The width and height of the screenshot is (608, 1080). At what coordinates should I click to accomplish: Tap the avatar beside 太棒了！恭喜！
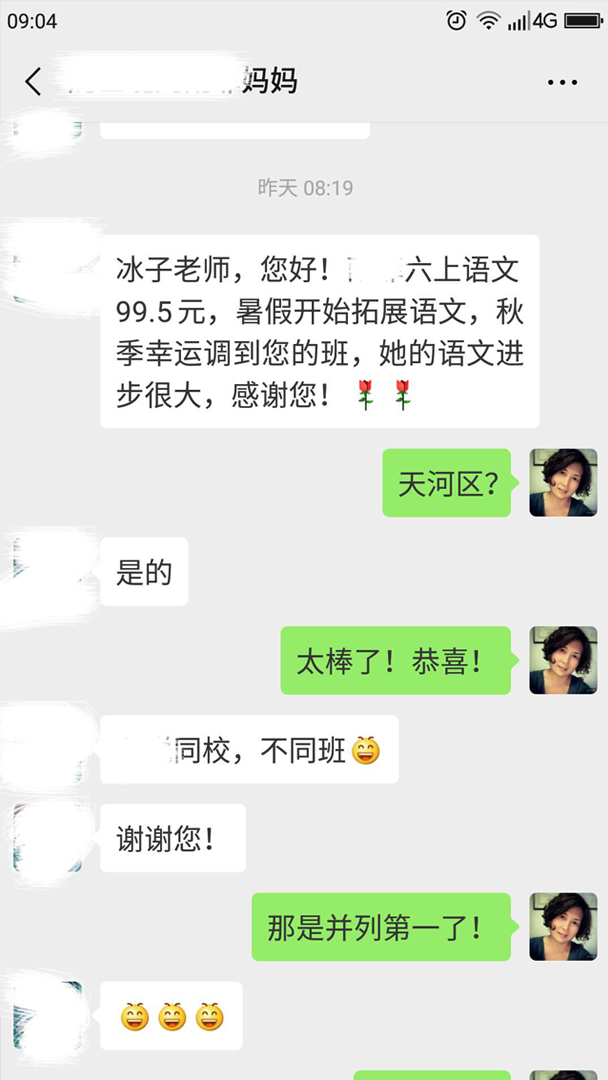[x=563, y=660]
